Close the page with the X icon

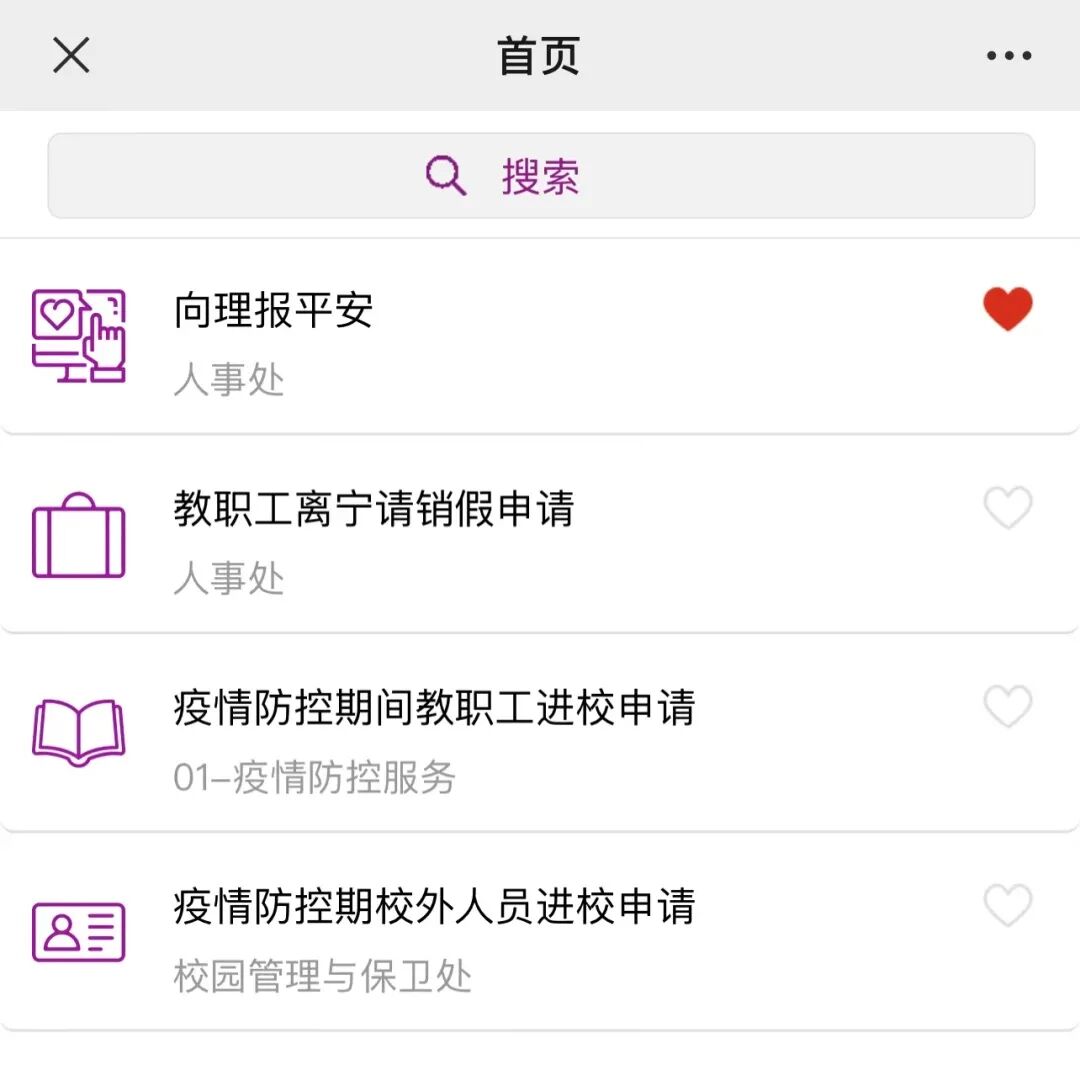pyautogui.click(x=71, y=55)
